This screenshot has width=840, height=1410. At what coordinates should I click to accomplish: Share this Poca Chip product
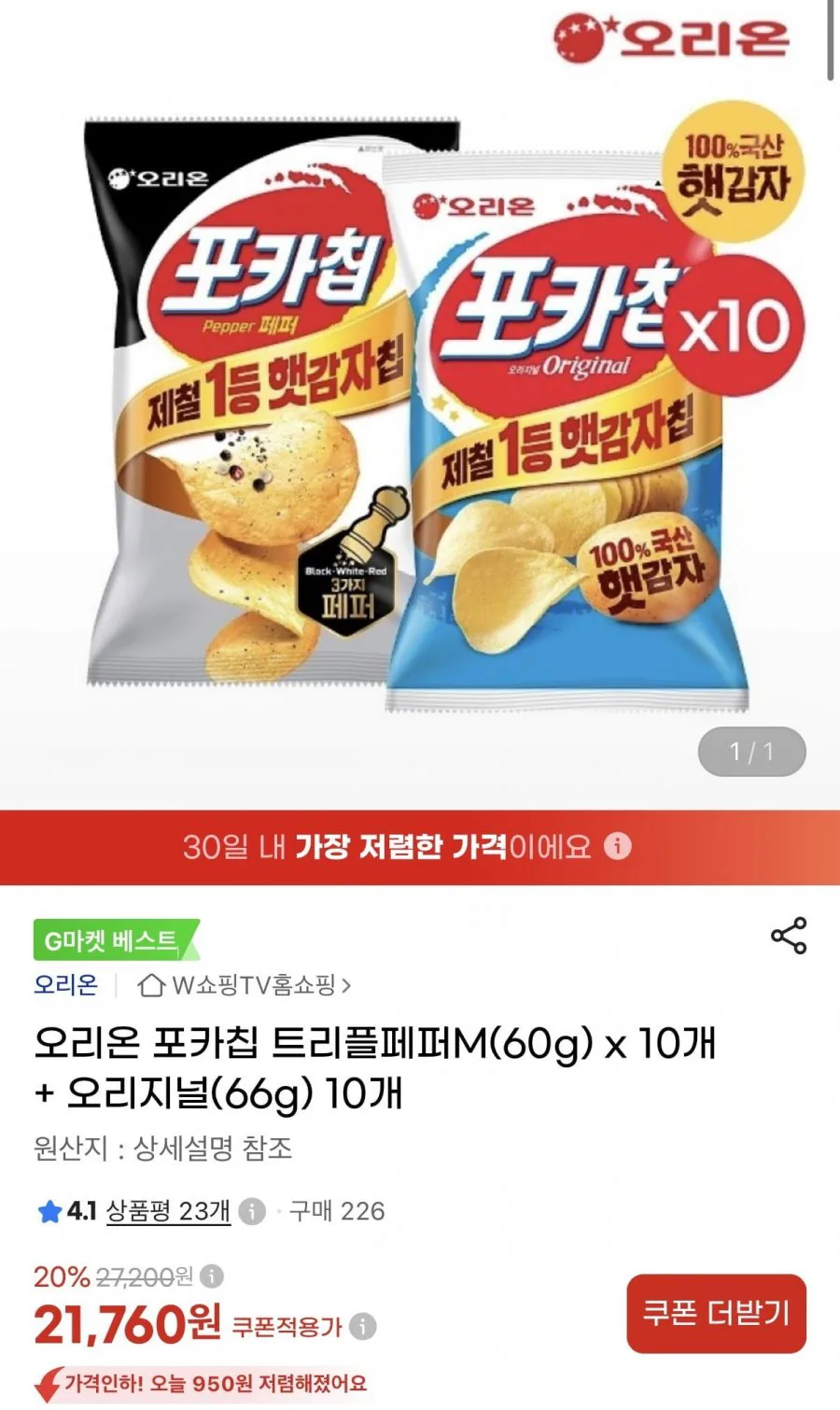(x=789, y=935)
